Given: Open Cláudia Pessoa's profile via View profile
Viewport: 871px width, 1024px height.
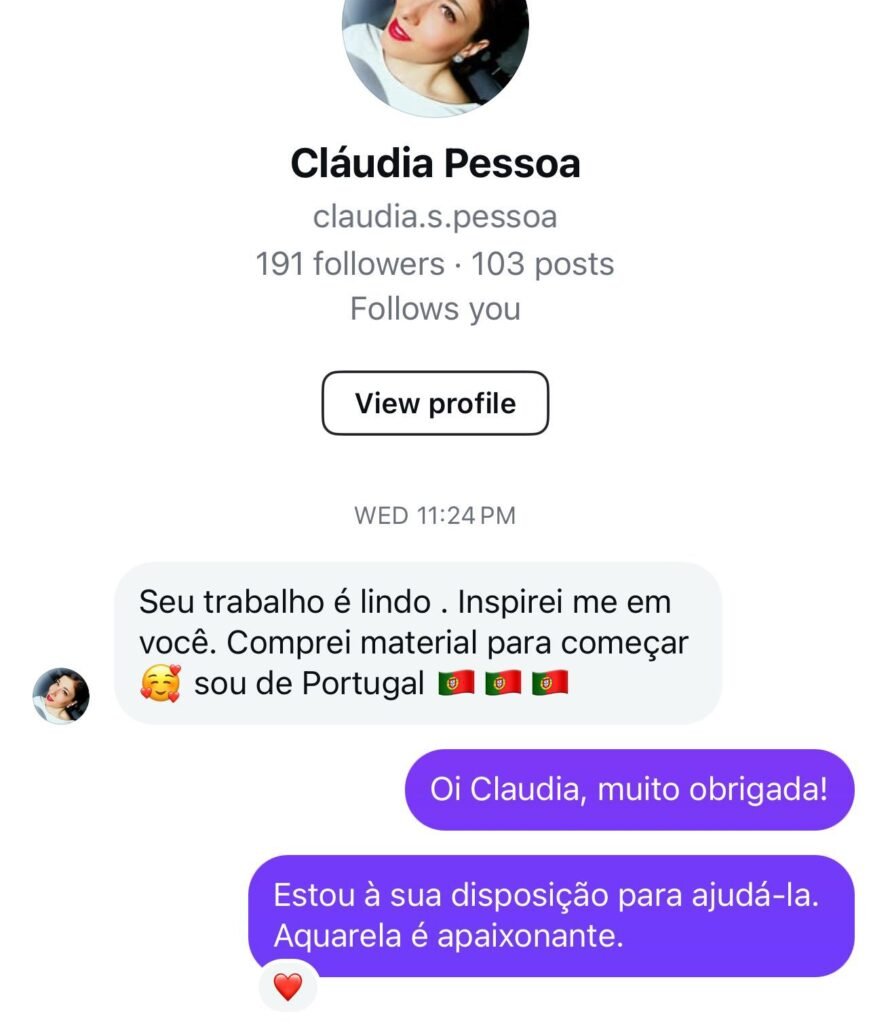Looking at the screenshot, I should pyautogui.click(x=435, y=403).
